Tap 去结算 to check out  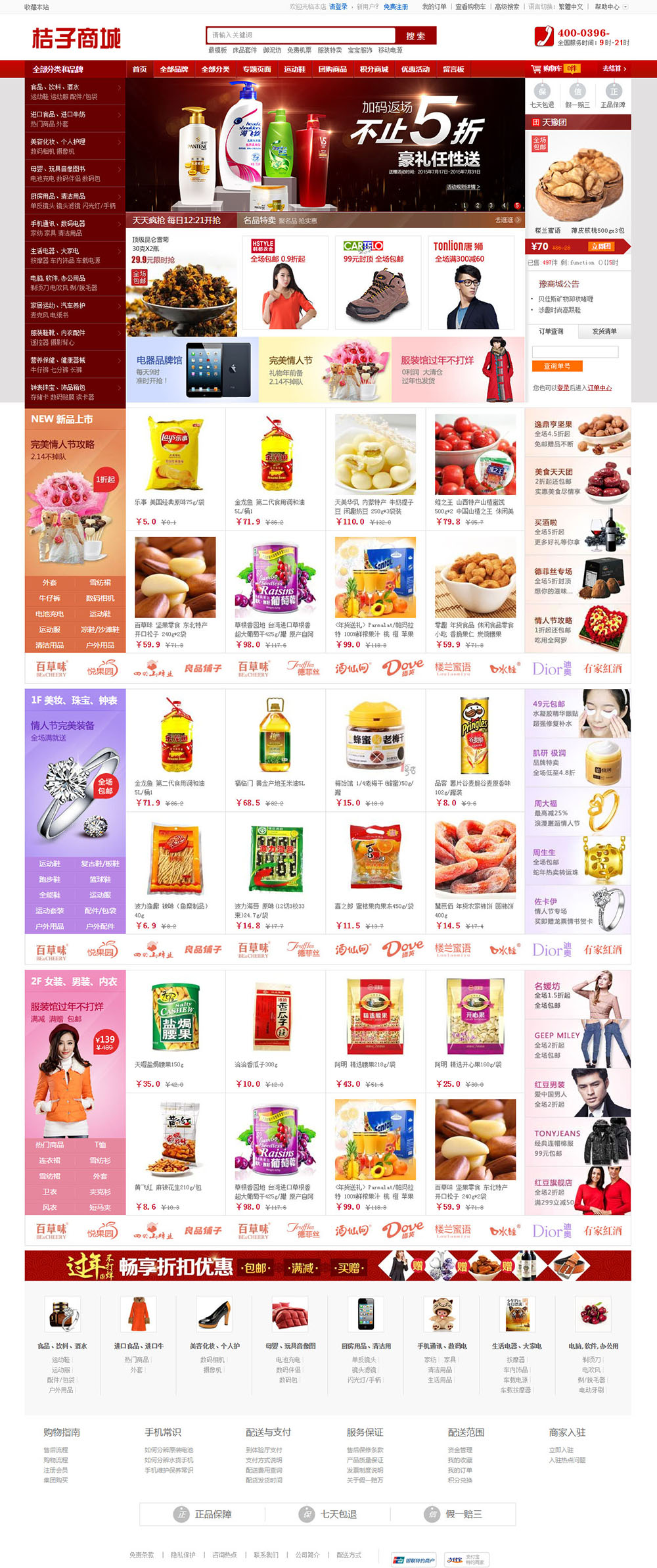(614, 68)
